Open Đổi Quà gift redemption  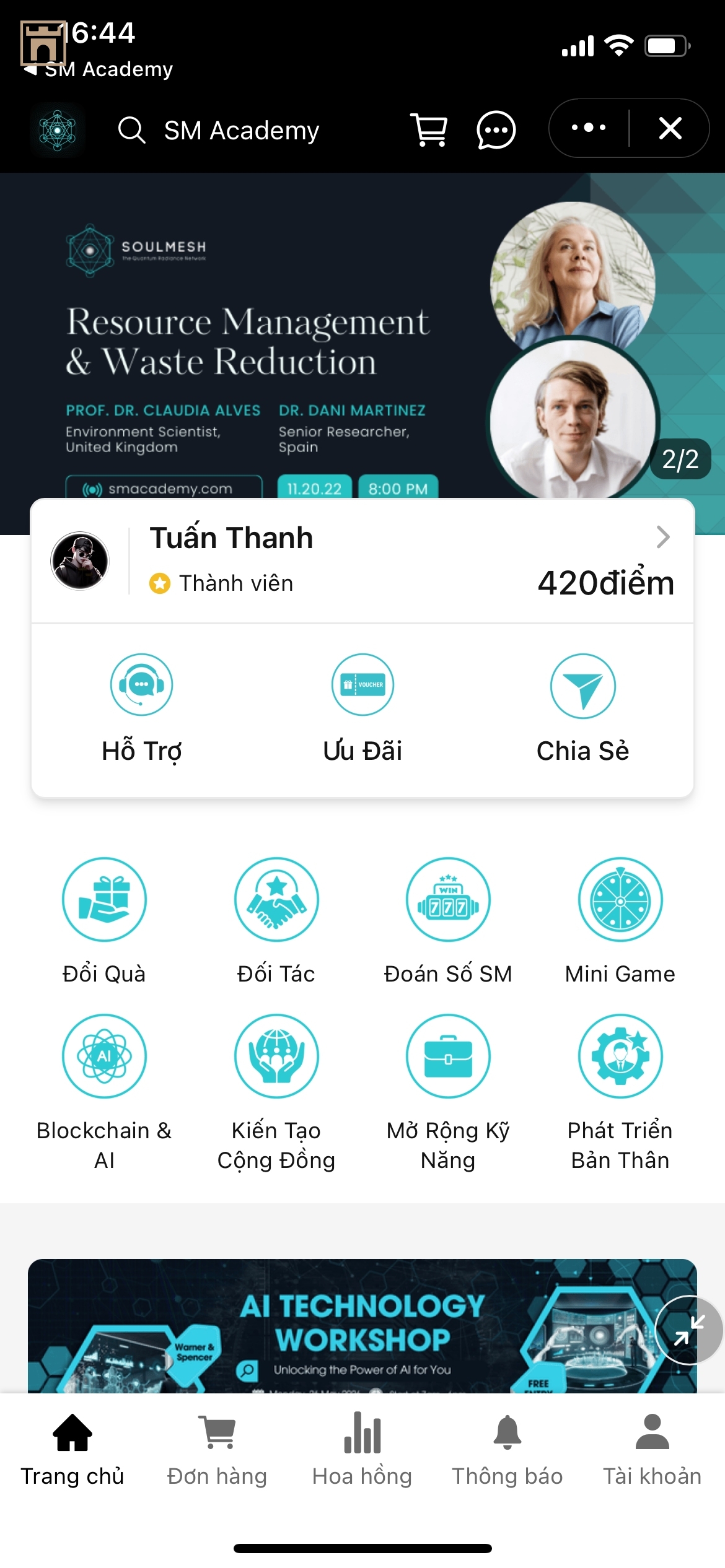[x=104, y=920]
